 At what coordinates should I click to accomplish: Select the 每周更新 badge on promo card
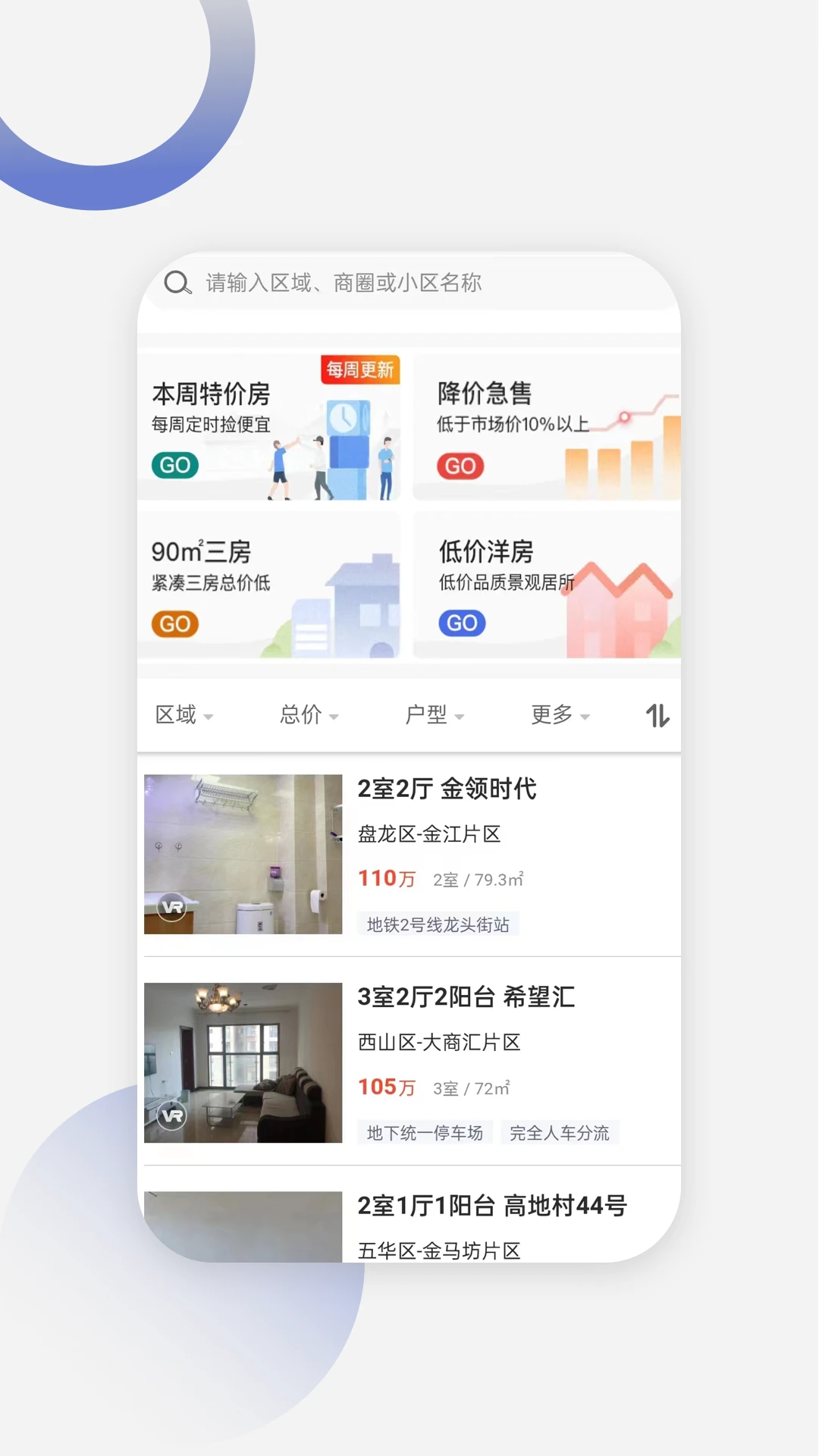(x=359, y=369)
